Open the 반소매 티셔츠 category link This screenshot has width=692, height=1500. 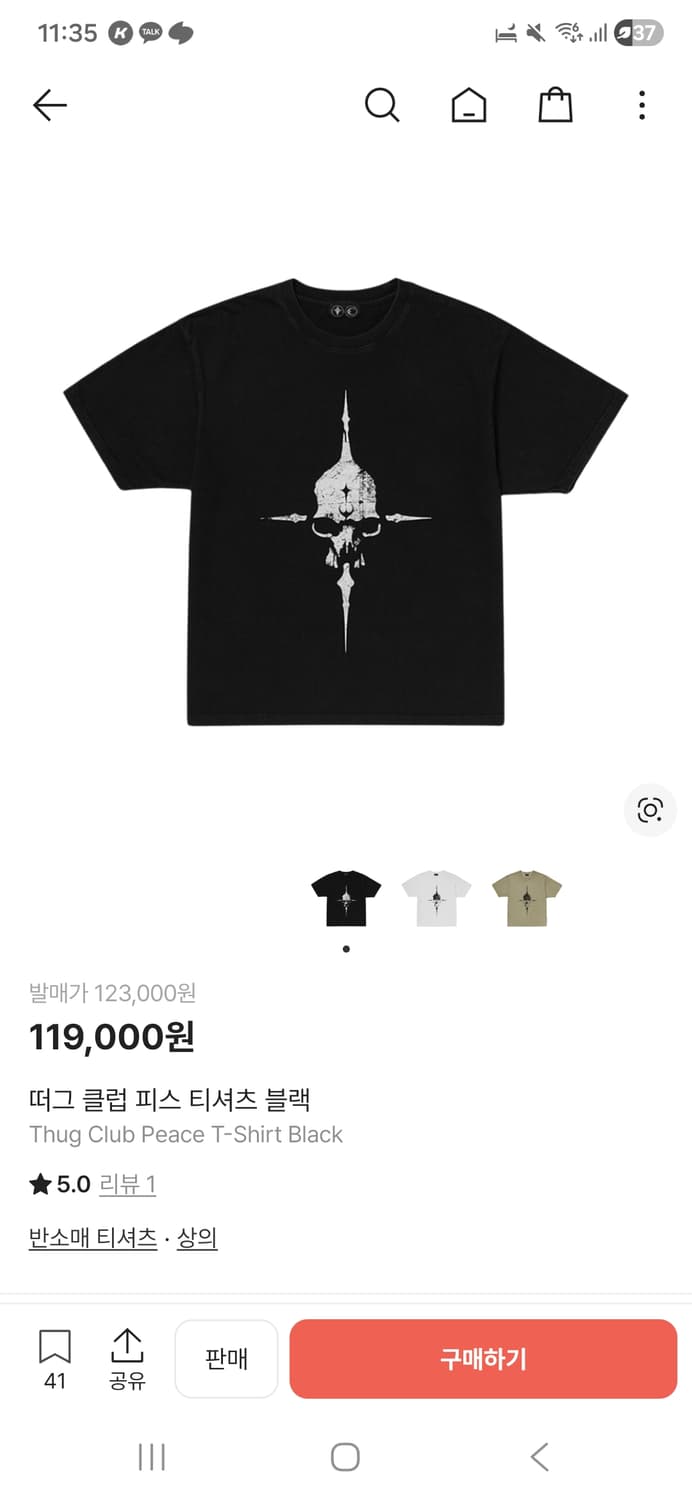tap(93, 1238)
